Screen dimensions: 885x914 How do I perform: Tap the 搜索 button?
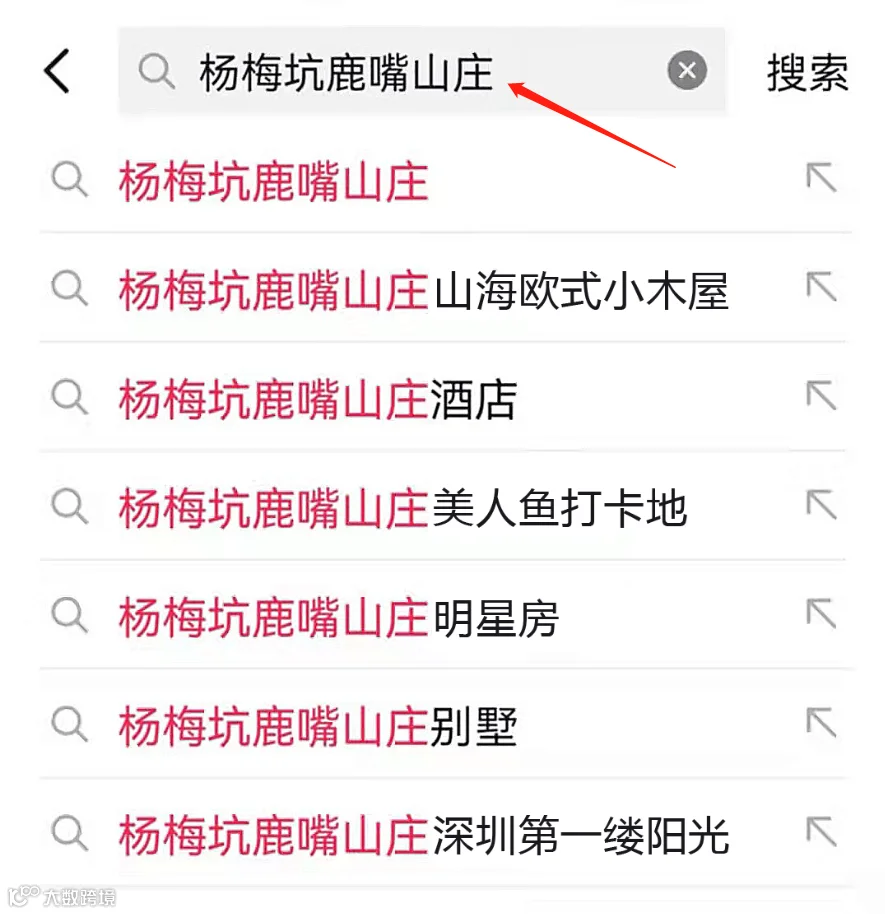coord(807,72)
